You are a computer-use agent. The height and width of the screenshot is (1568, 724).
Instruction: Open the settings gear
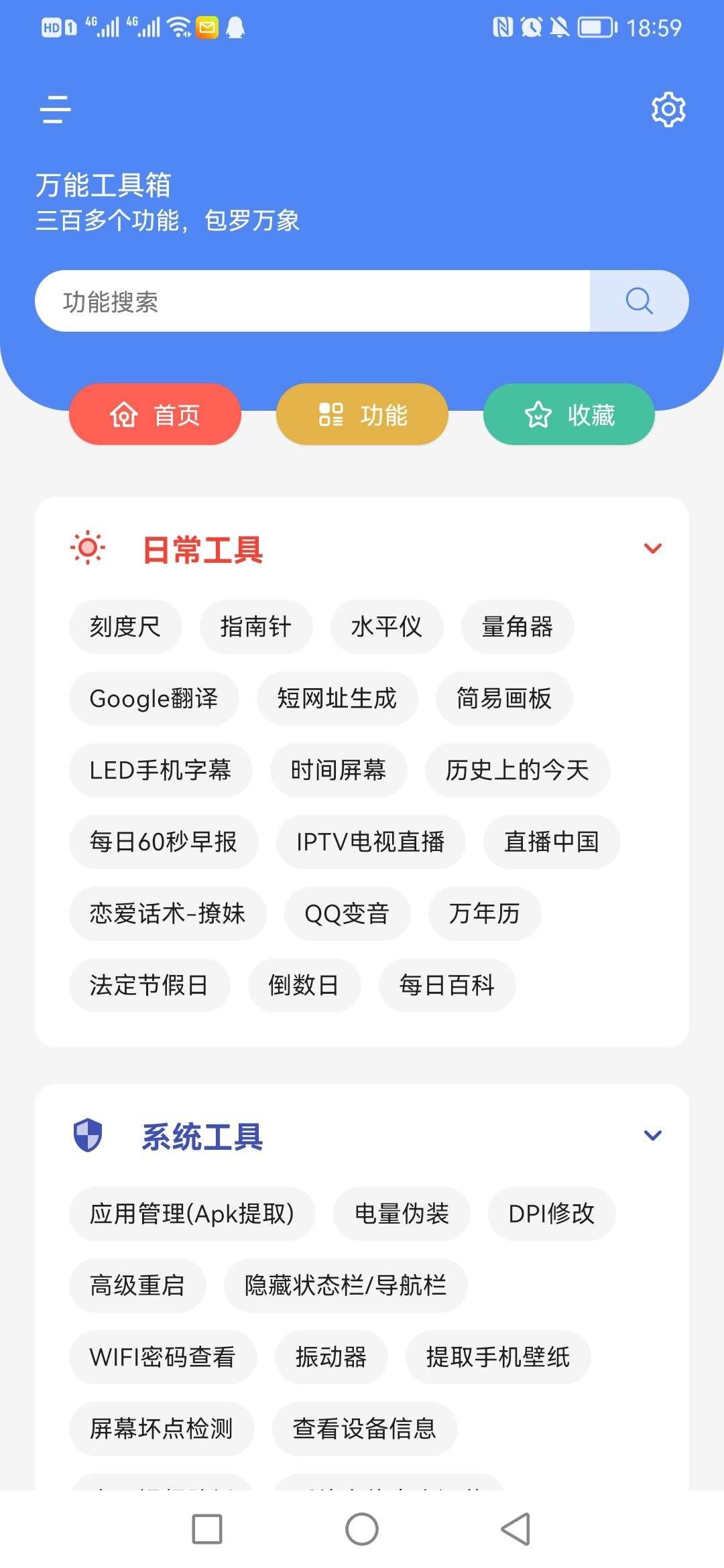pos(668,109)
